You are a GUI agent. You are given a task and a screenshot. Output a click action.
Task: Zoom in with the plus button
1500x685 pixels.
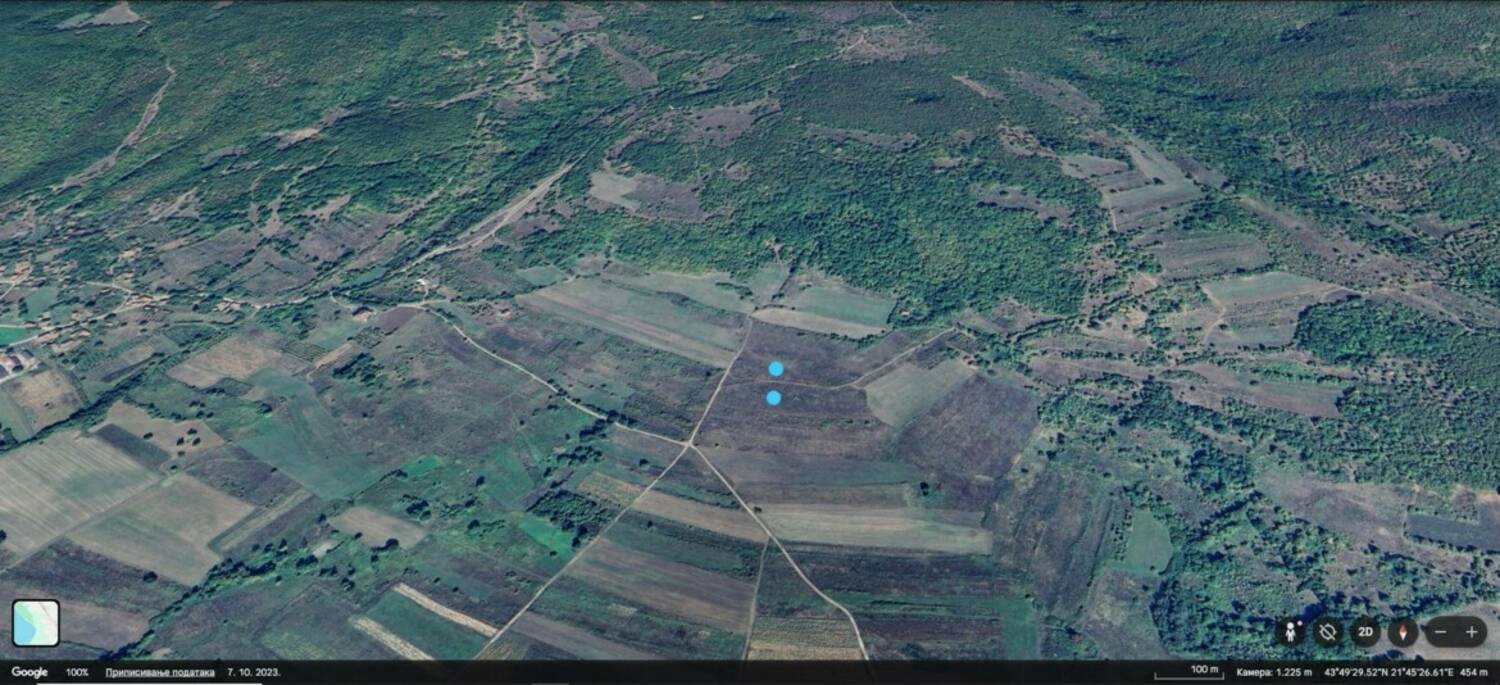click(x=1471, y=632)
